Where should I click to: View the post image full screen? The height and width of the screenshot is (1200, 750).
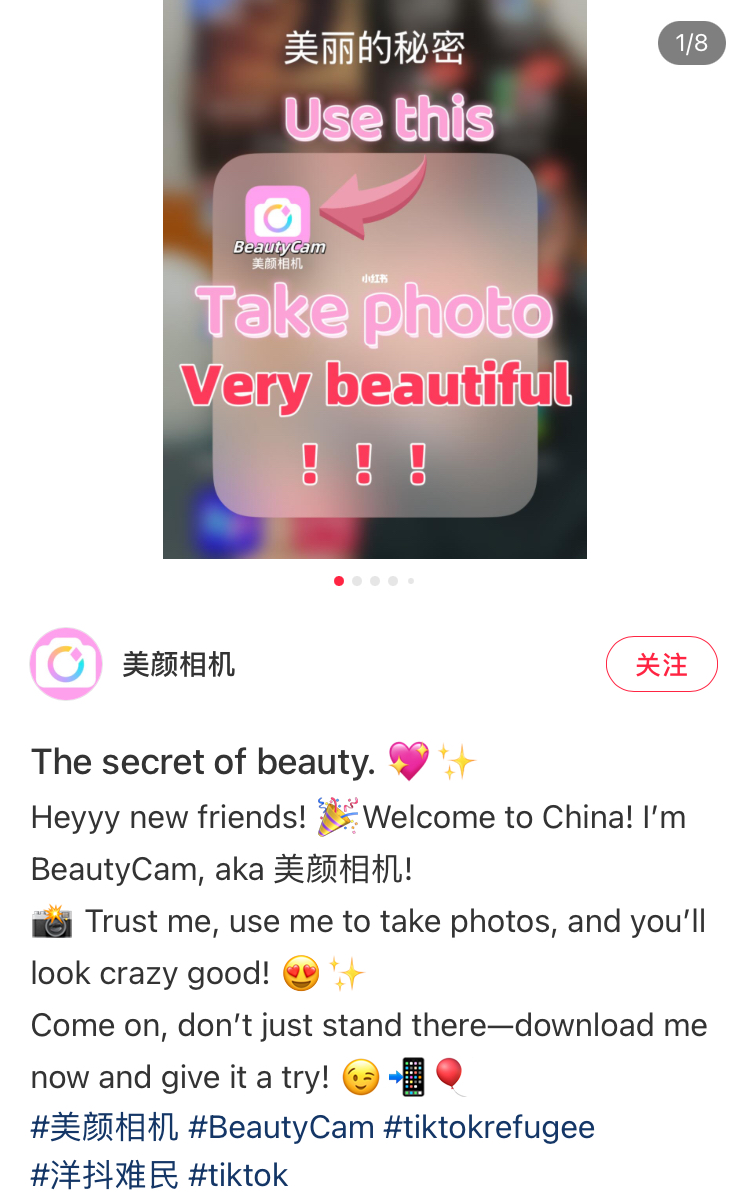pos(375,280)
